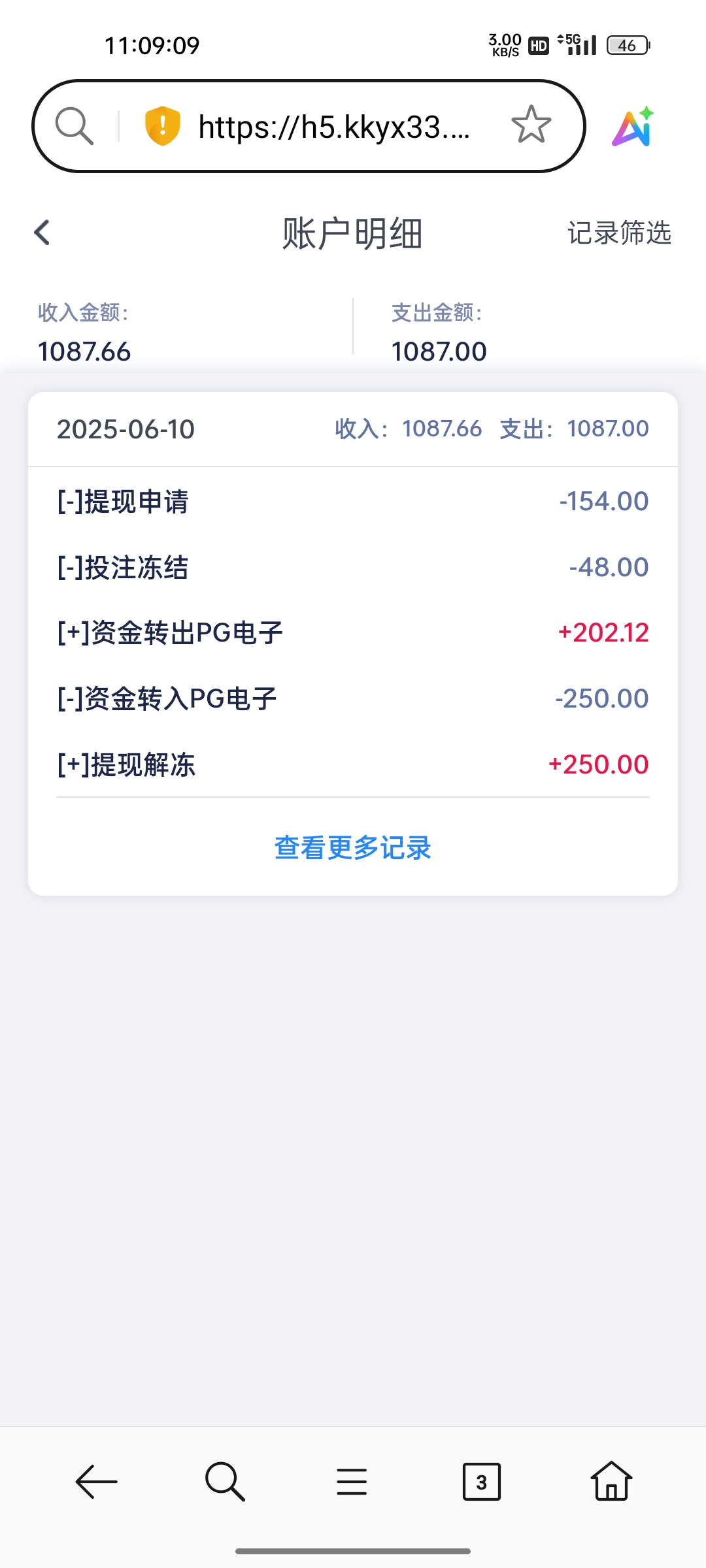
Task: Open search from the bottom toolbar
Action: (x=225, y=1481)
